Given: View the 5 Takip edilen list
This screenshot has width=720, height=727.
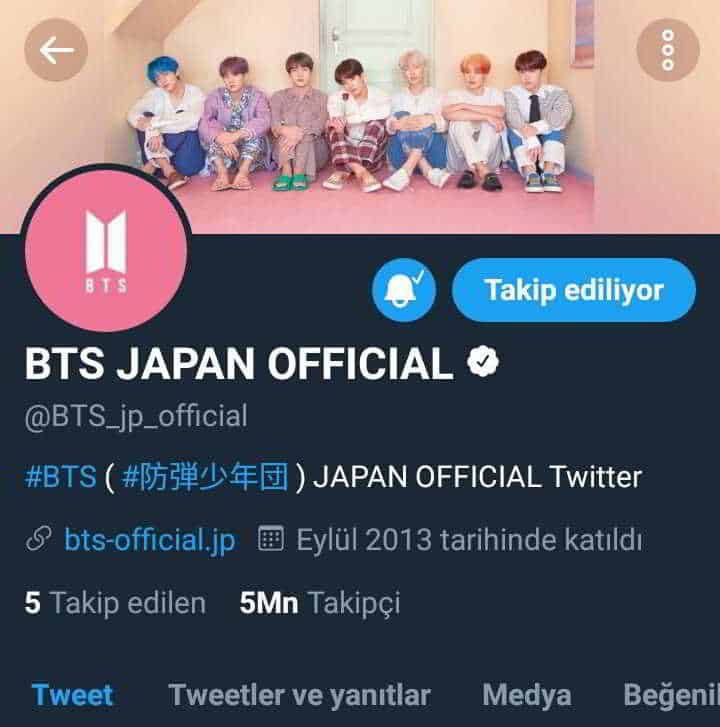Looking at the screenshot, I should [x=115, y=603].
